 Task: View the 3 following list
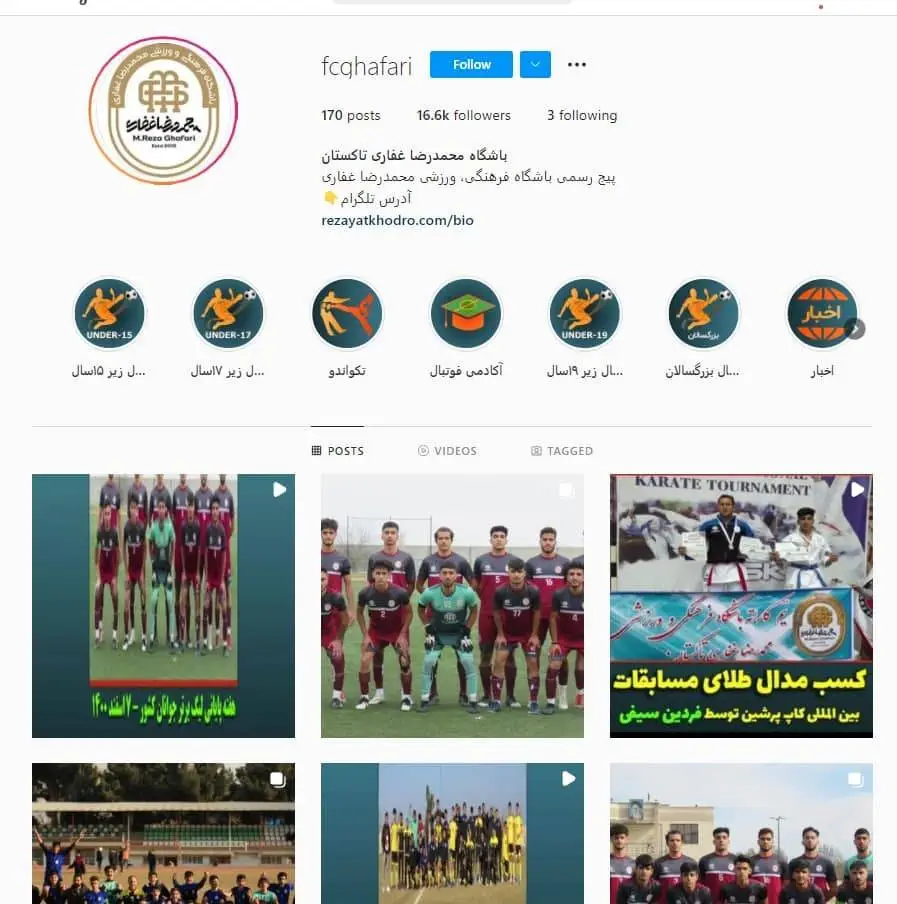pyautogui.click(x=582, y=115)
